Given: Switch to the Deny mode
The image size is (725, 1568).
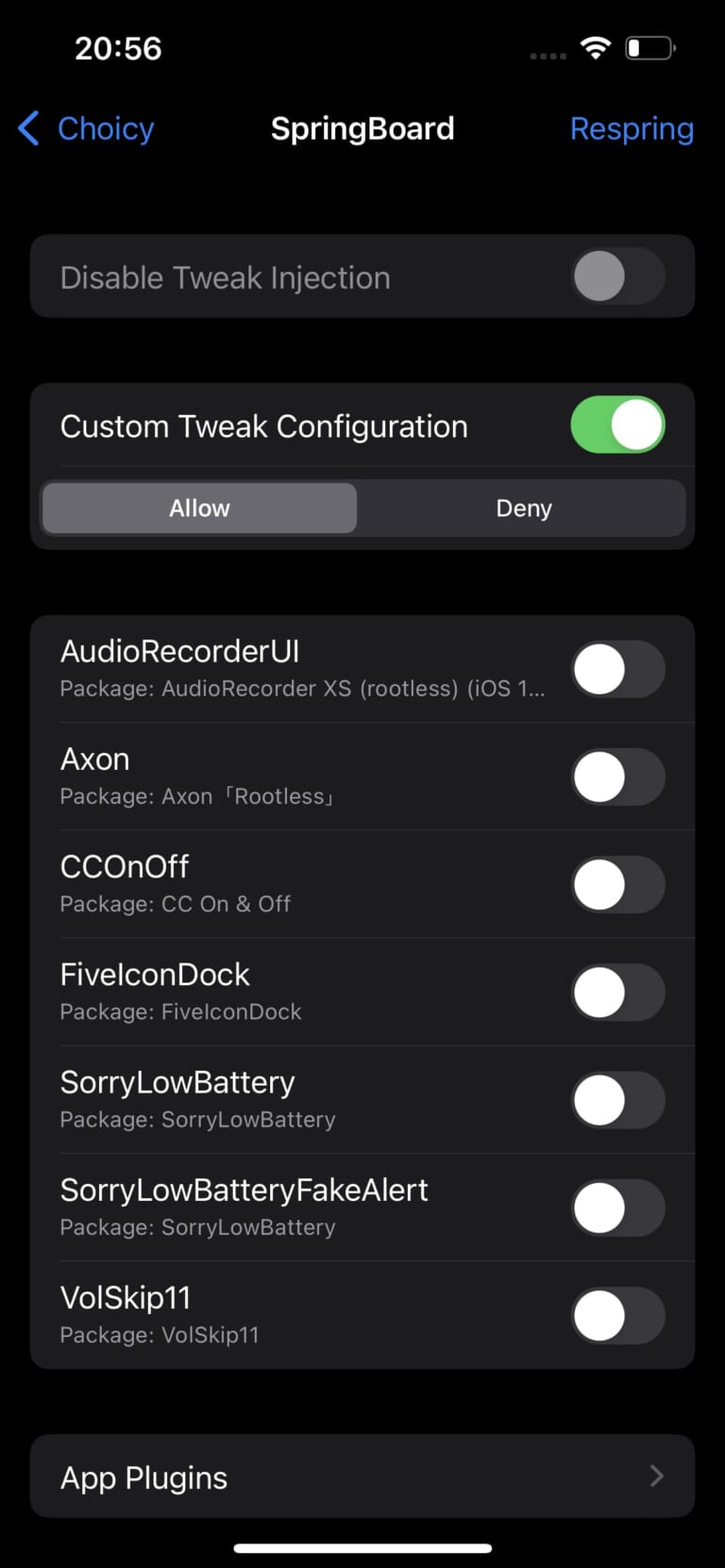Looking at the screenshot, I should tap(523, 508).
